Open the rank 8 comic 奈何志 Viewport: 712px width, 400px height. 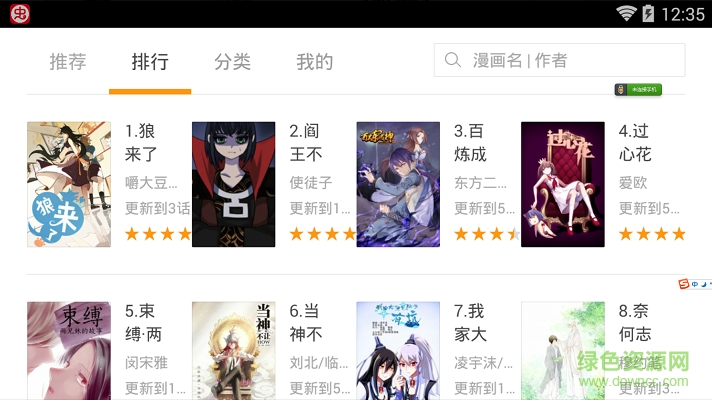pyautogui.click(x=563, y=350)
